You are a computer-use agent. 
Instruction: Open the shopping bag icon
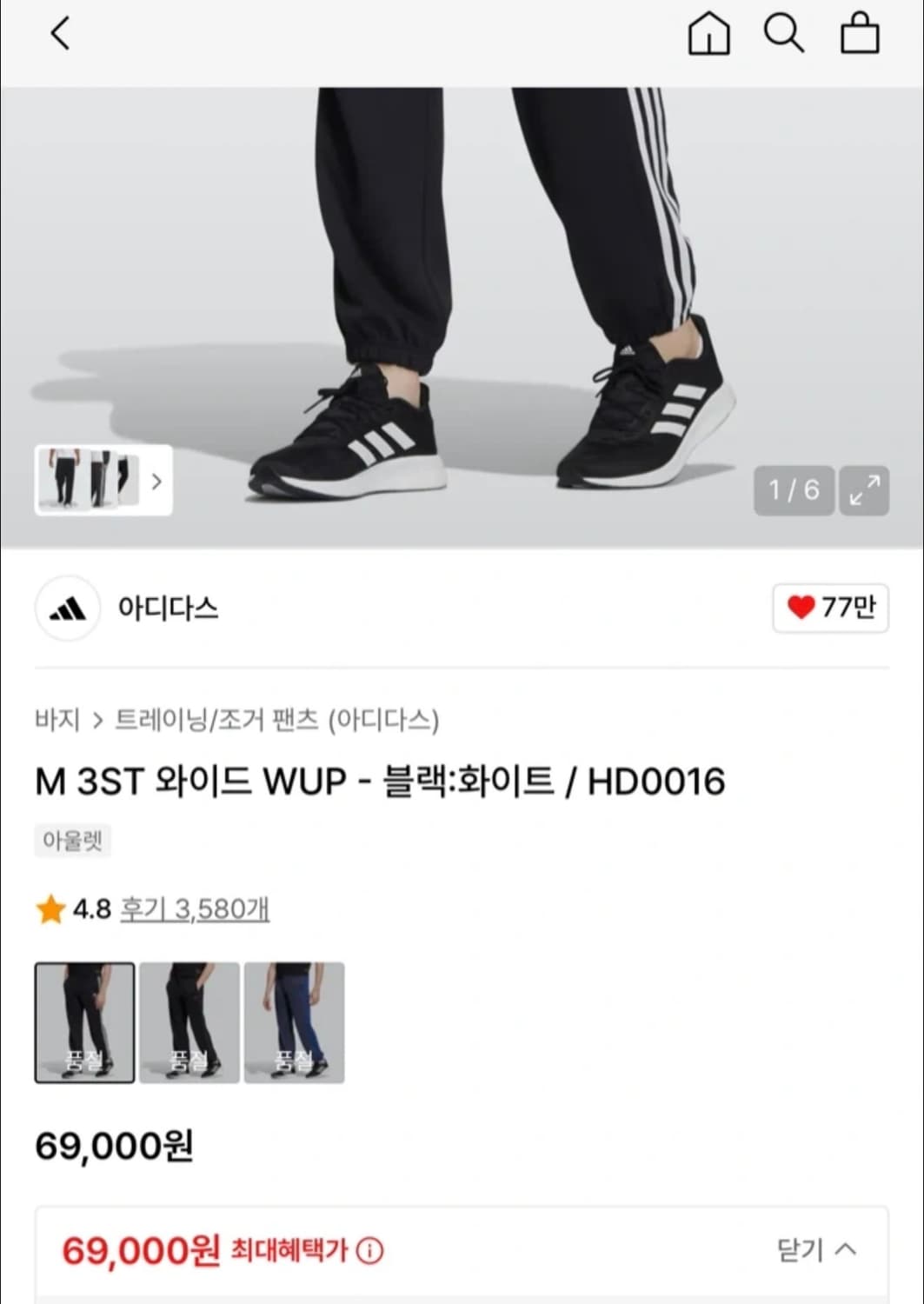pos(860,35)
